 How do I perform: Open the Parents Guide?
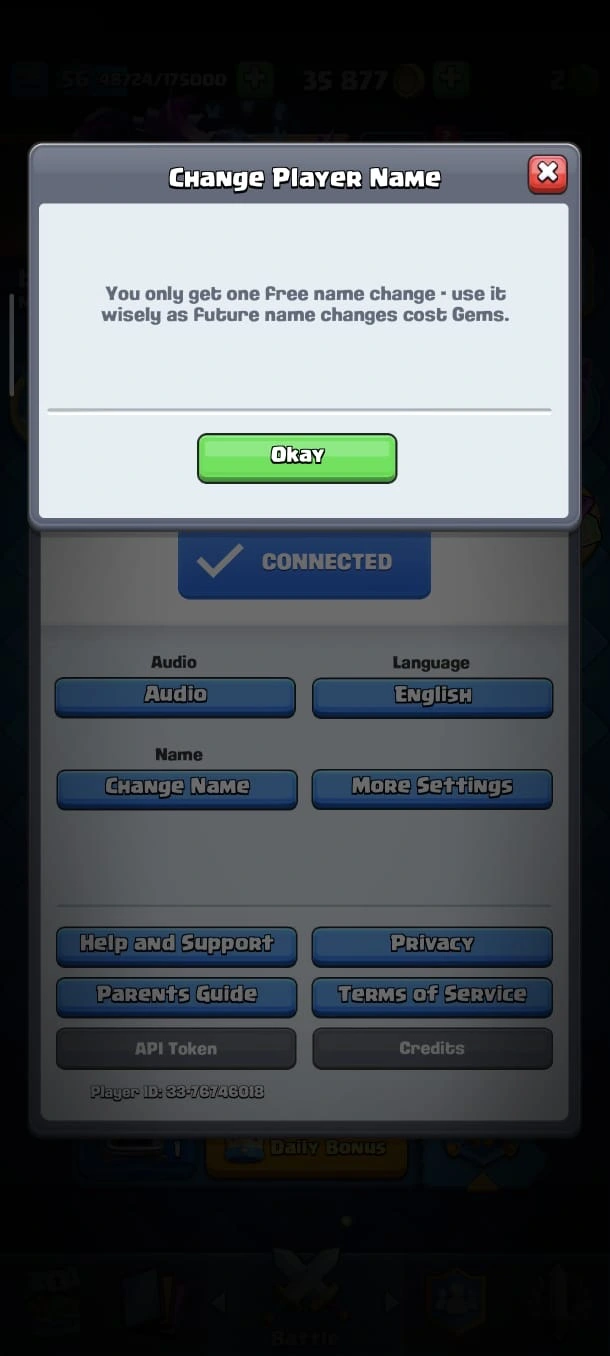pos(176,996)
